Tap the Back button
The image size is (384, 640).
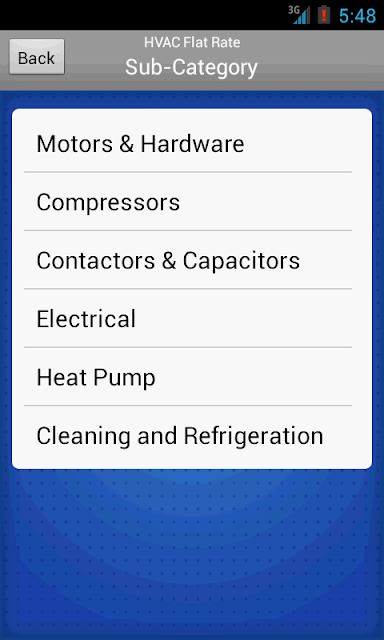pyautogui.click(x=37, y=57)
